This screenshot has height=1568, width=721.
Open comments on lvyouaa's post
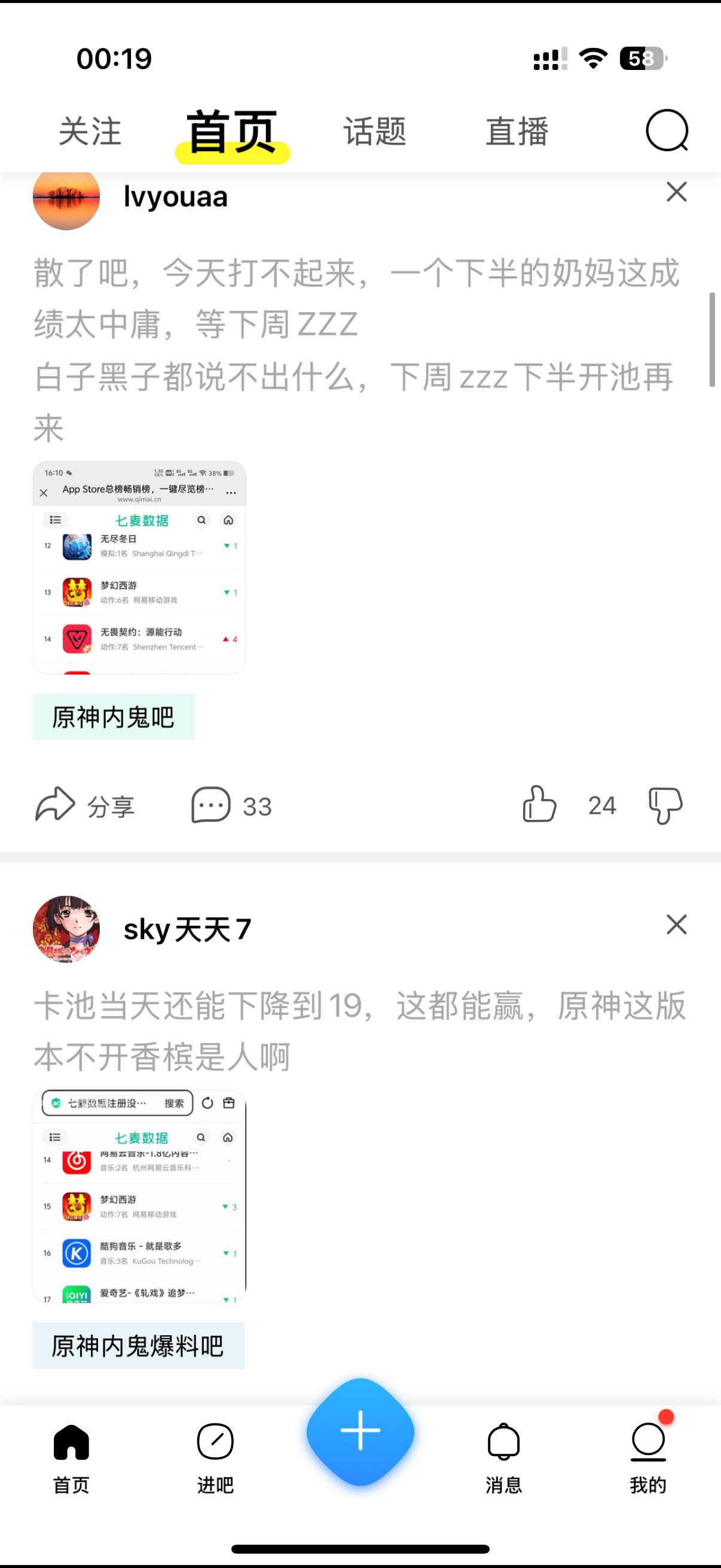click(x=231, y=806)
